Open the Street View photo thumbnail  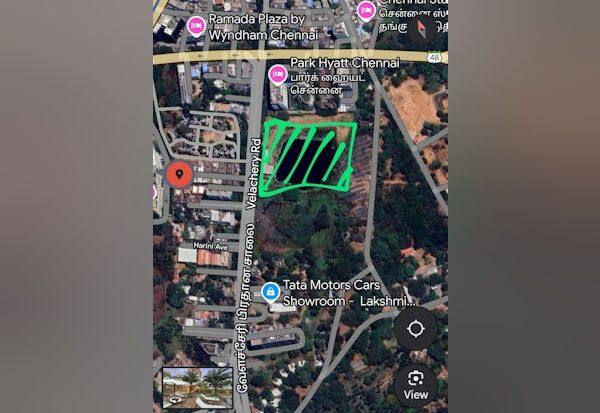[198, 387]
